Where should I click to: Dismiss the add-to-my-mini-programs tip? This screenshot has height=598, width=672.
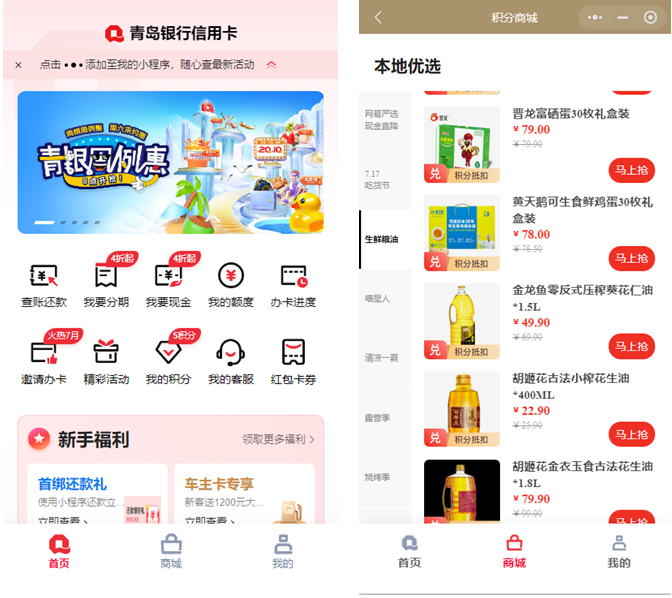[x=19, y=65]
